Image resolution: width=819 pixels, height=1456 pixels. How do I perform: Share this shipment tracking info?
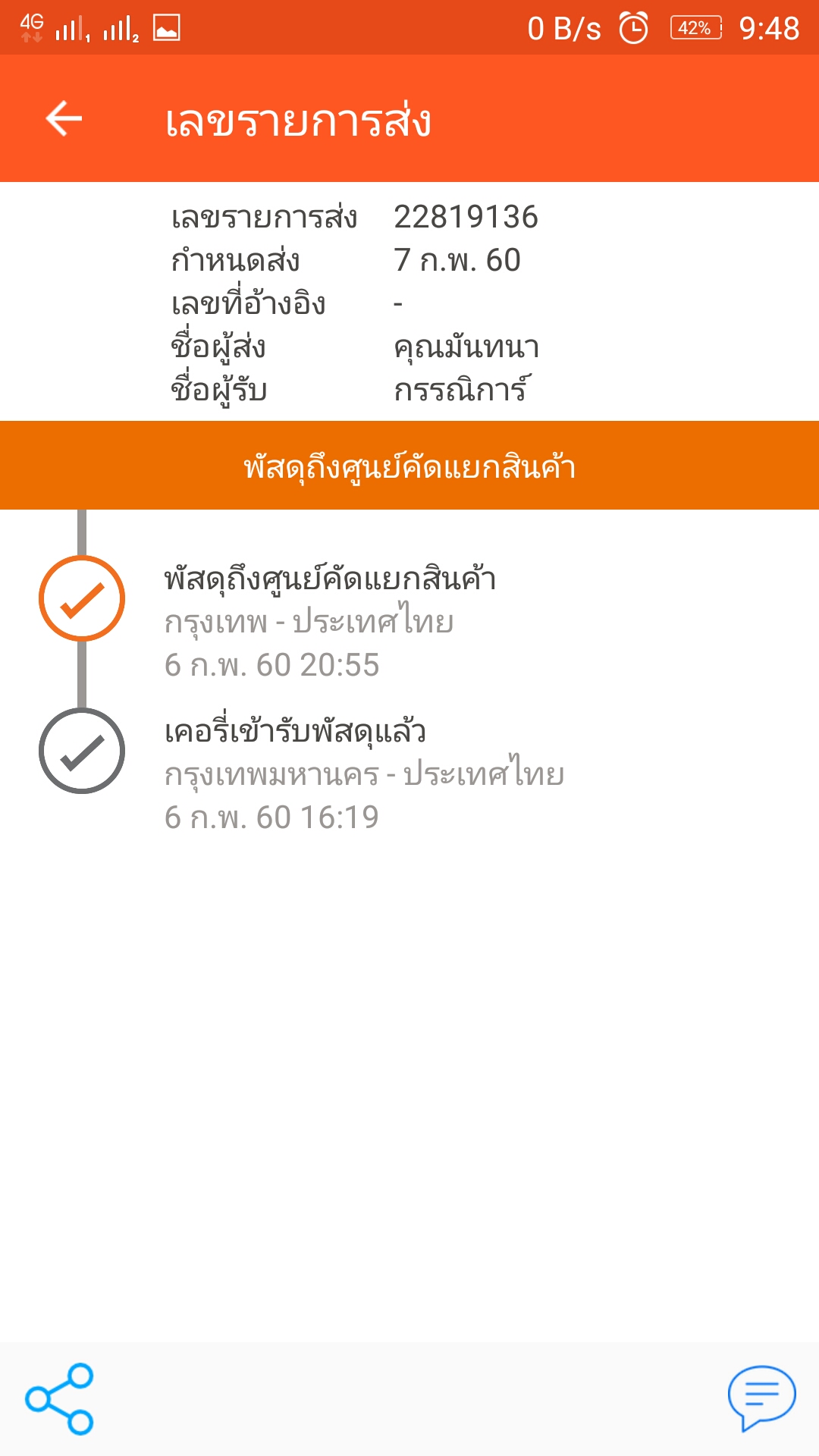point(59,1399)
